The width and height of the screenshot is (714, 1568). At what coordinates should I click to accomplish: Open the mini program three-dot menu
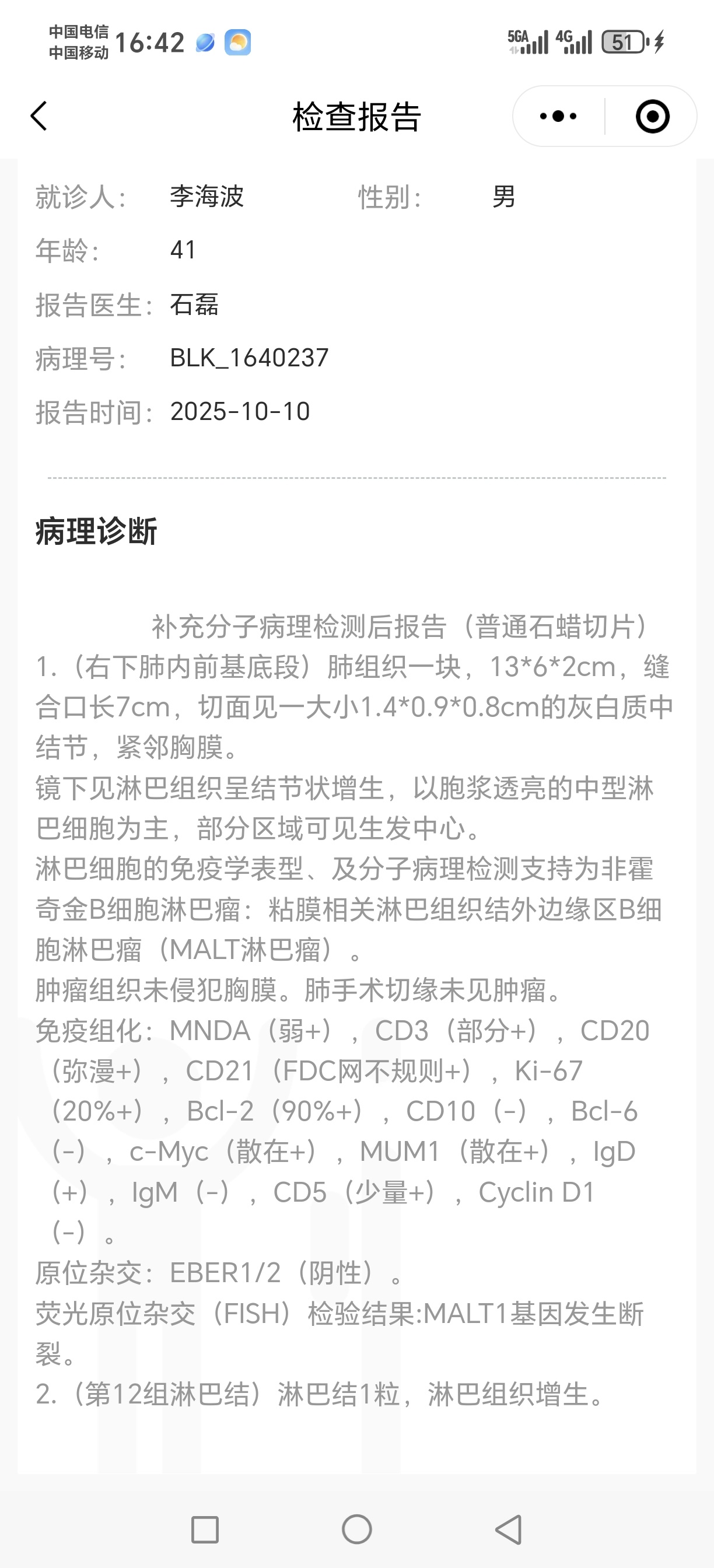(558, 116)
